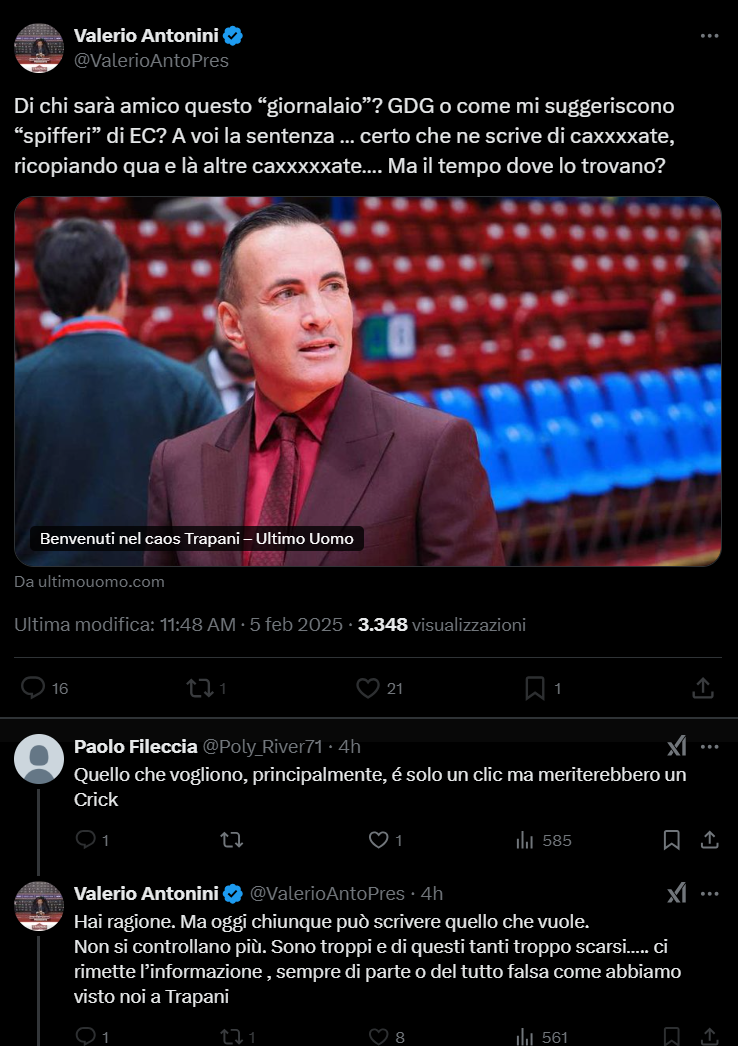The image size is (738, 1046).
Task: Repost Valerio Antonini's main post
Action: tap(200, 688)
